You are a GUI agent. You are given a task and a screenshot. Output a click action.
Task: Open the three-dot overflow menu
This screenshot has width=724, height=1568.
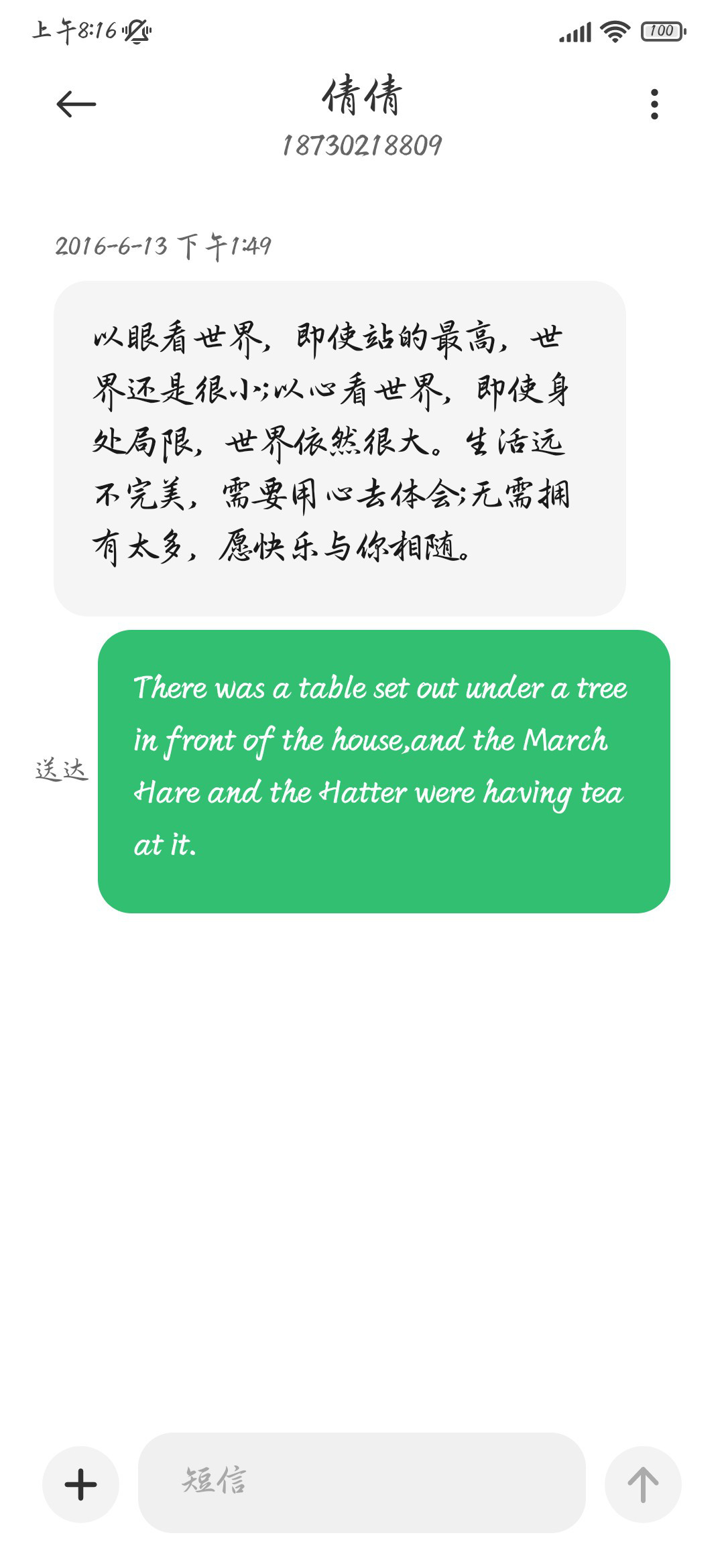(x=654, y=105)
